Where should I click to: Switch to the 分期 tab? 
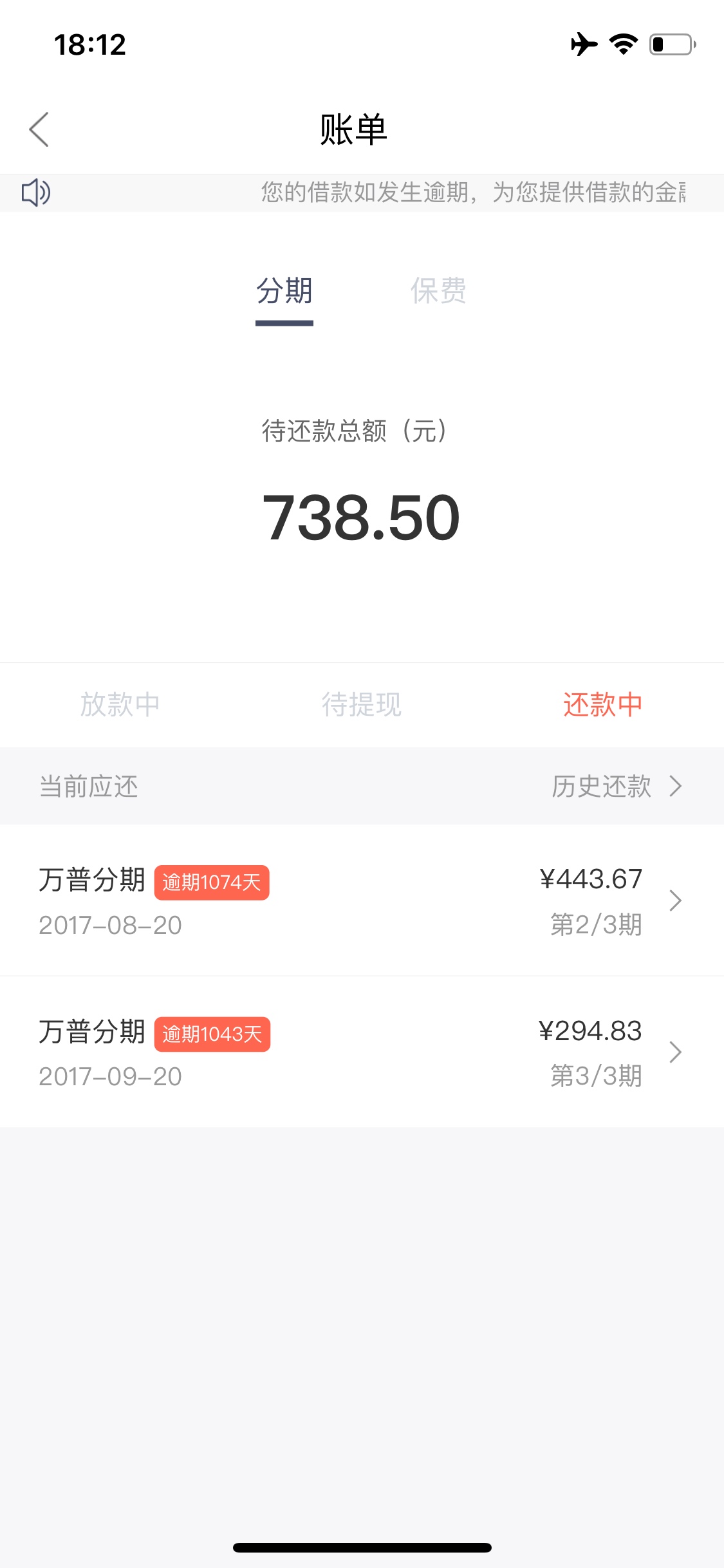(x=284, y=291)
